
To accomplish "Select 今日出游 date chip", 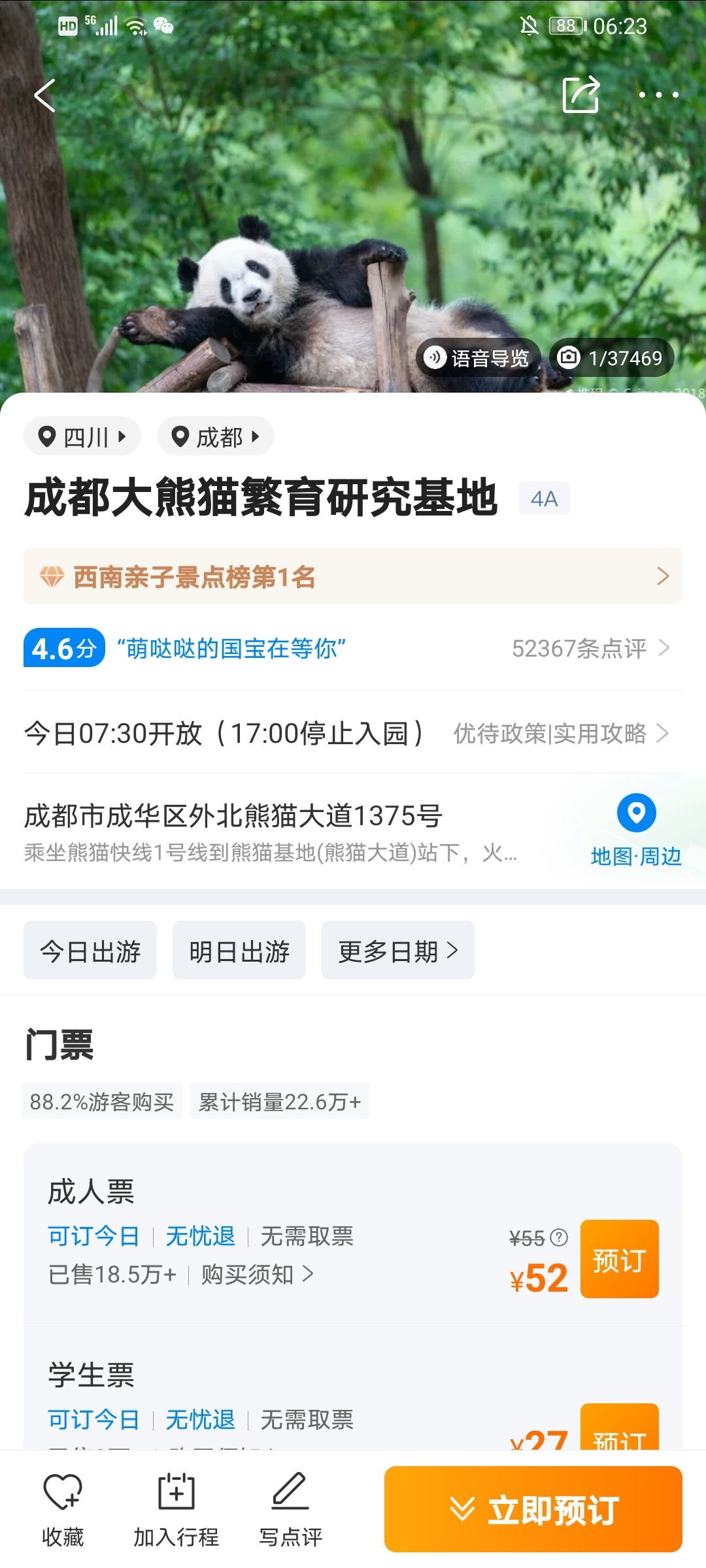I will pyautogui.click(x=90, y=951).
